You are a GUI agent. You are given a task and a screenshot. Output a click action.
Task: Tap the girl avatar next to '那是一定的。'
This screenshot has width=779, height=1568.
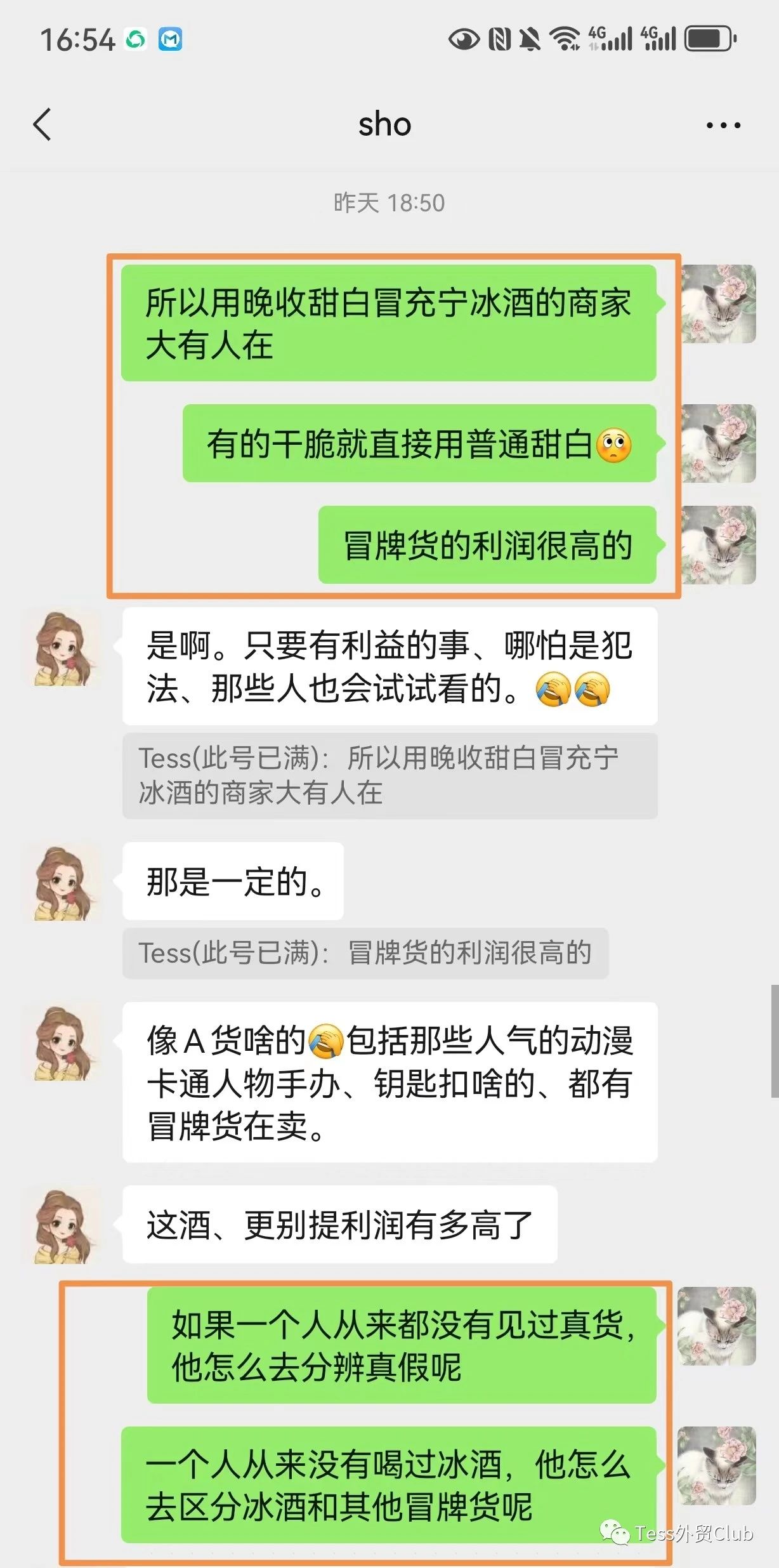pyautogui.click(x=65, y=882)
